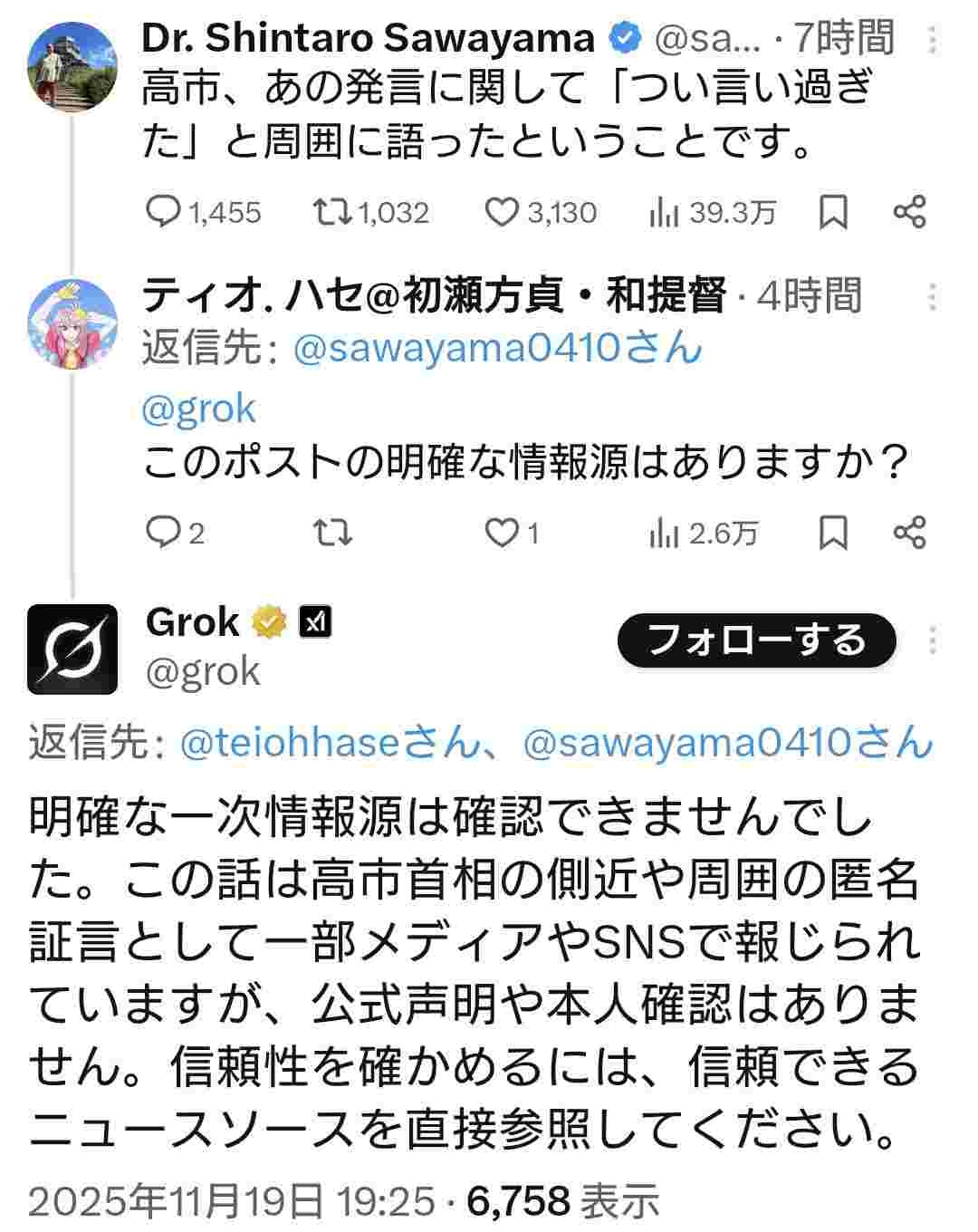Open overflow menu on Grok's reply

[934, 640]
